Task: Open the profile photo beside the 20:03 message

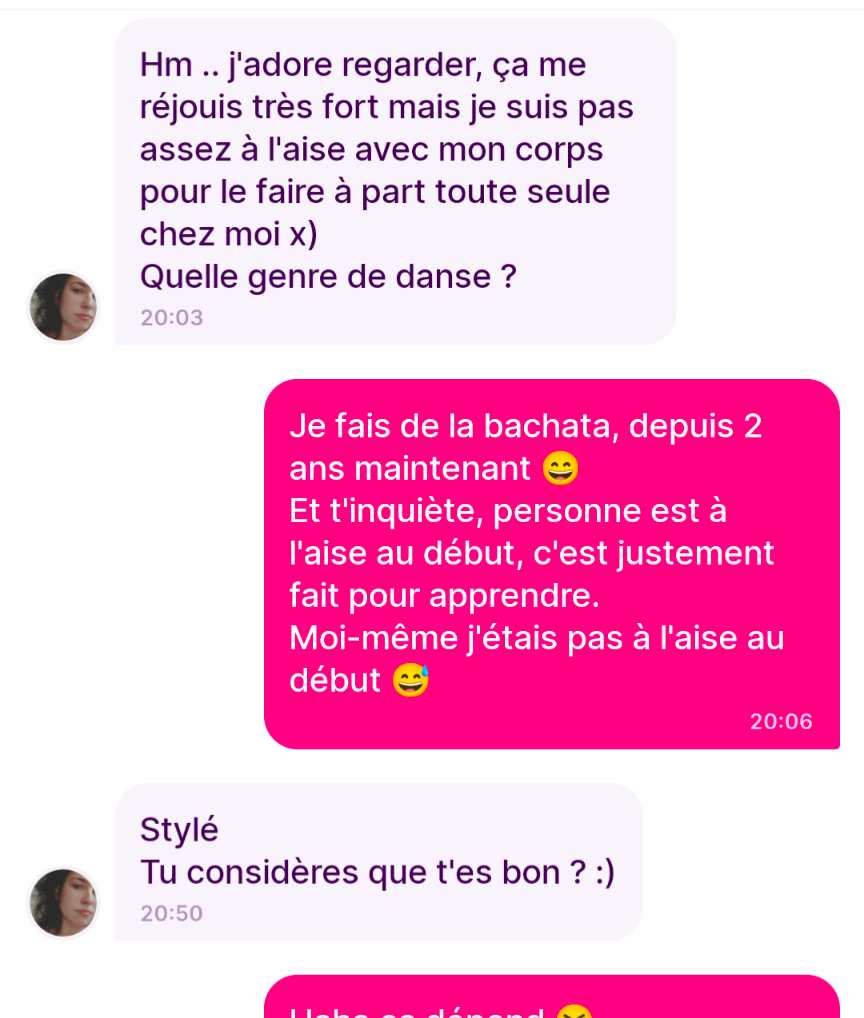Action: tap(63, 307)
